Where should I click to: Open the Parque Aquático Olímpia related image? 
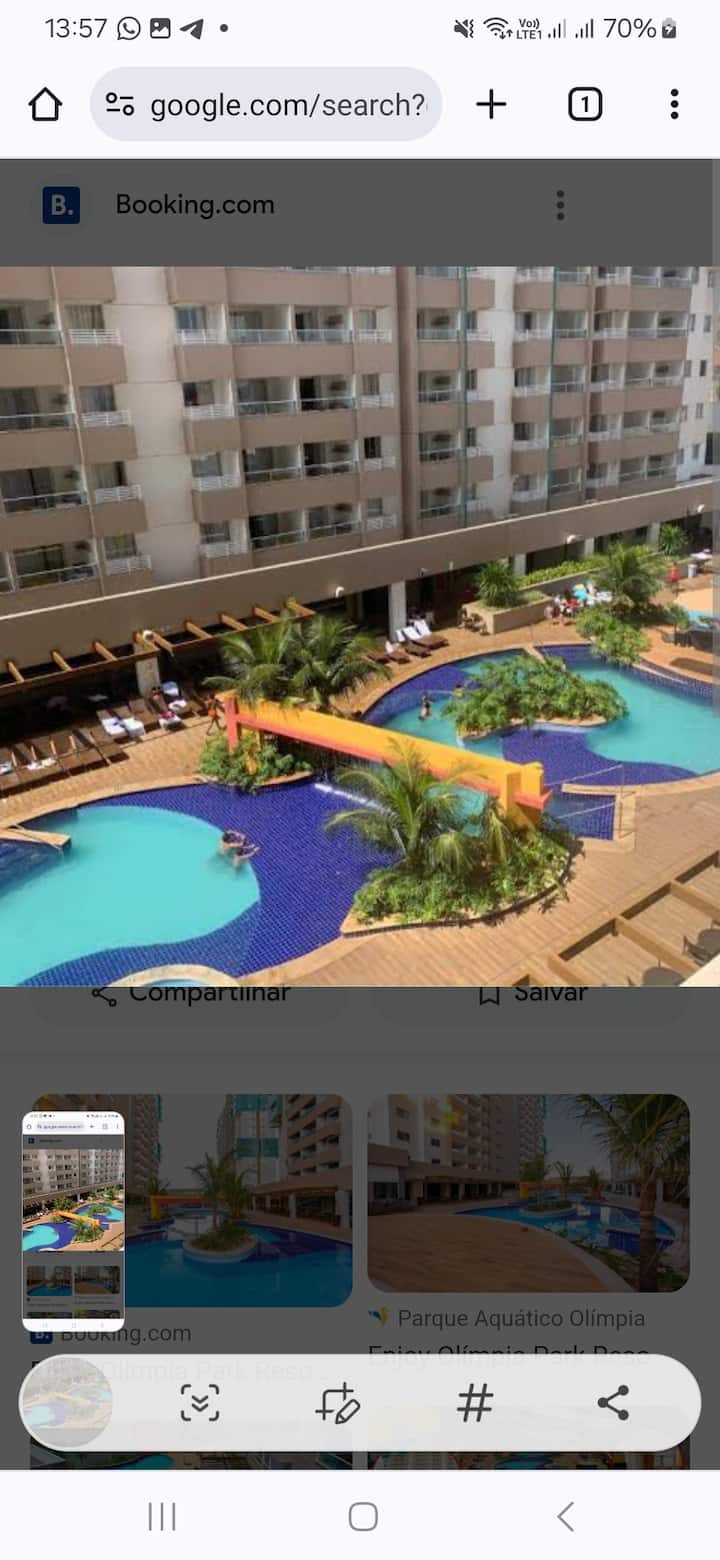click(528, 1192)
